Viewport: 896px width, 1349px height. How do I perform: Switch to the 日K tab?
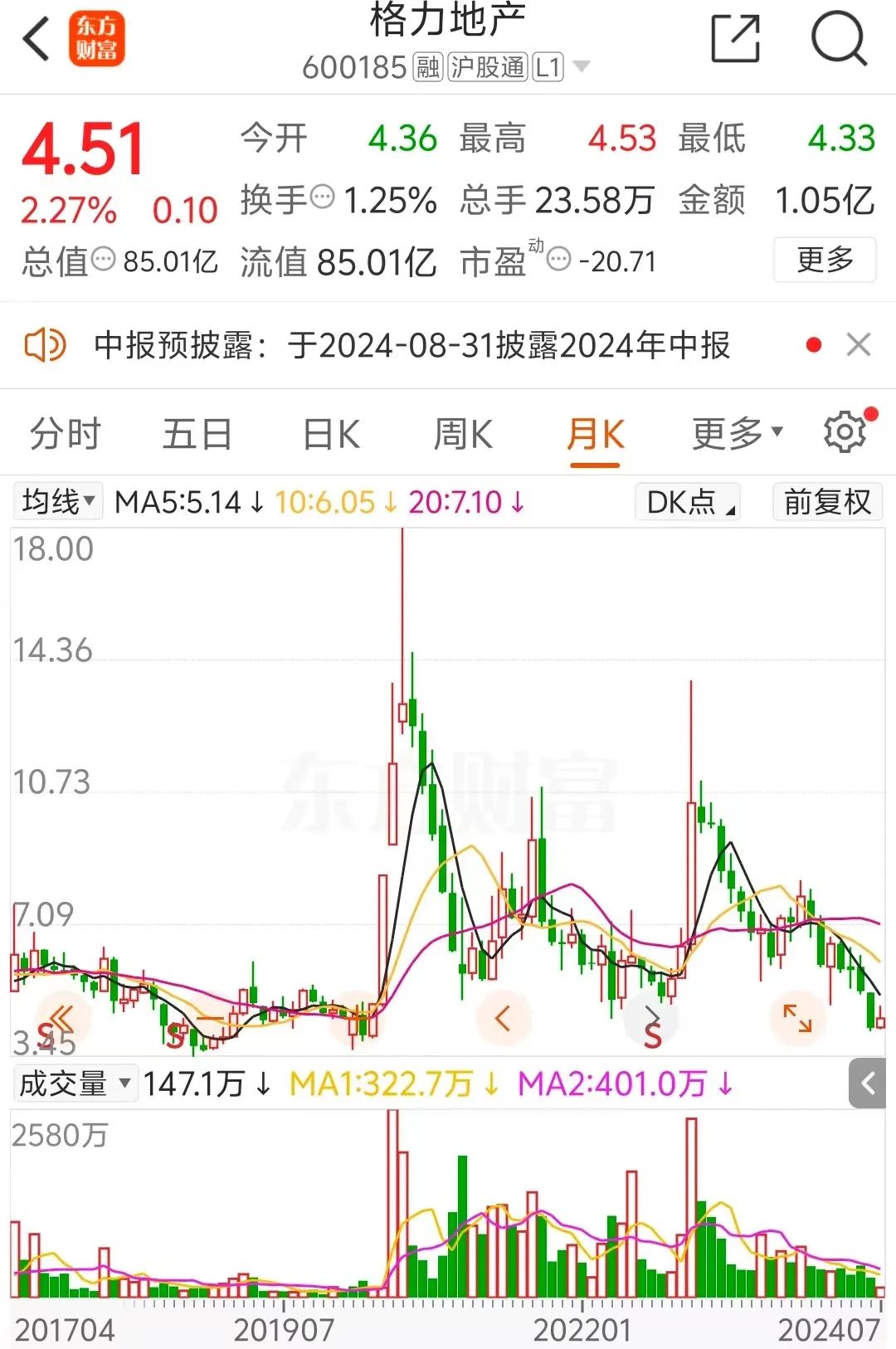(x=330, y=433)
